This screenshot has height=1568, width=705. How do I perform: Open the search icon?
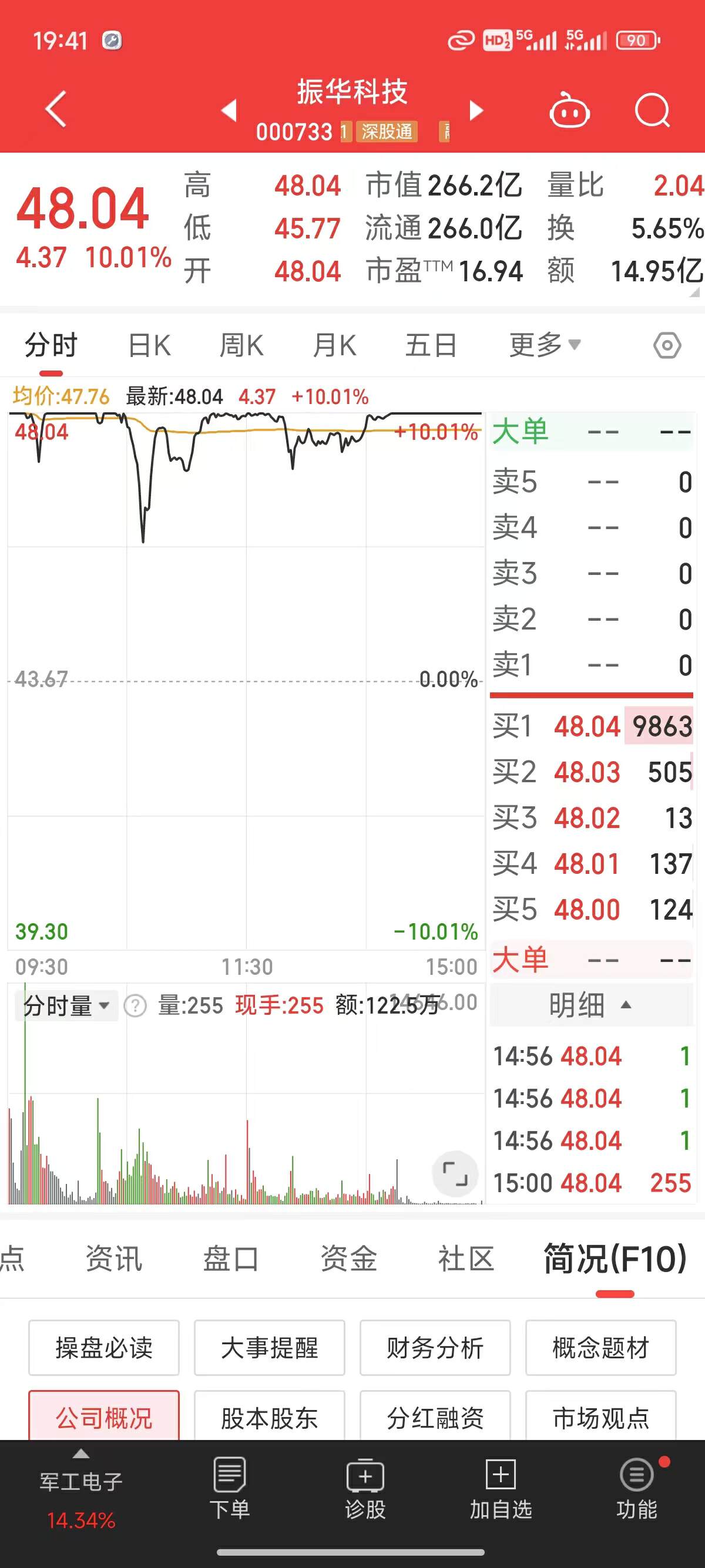652,110
